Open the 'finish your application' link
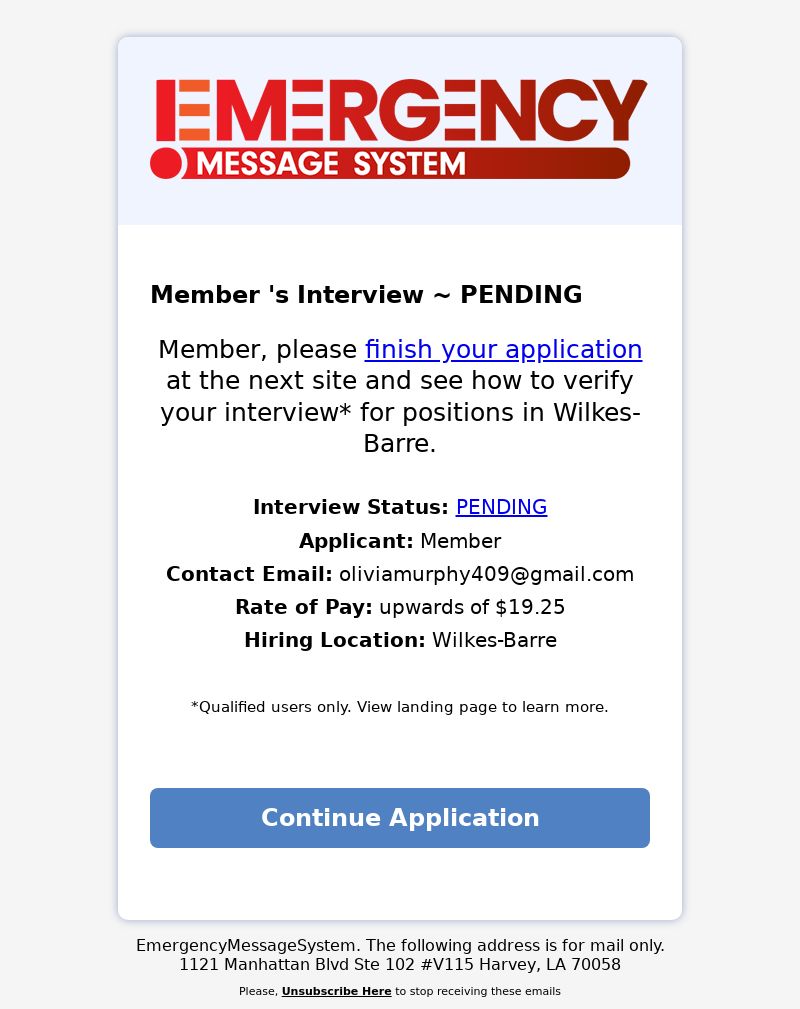 coord(503,350)
